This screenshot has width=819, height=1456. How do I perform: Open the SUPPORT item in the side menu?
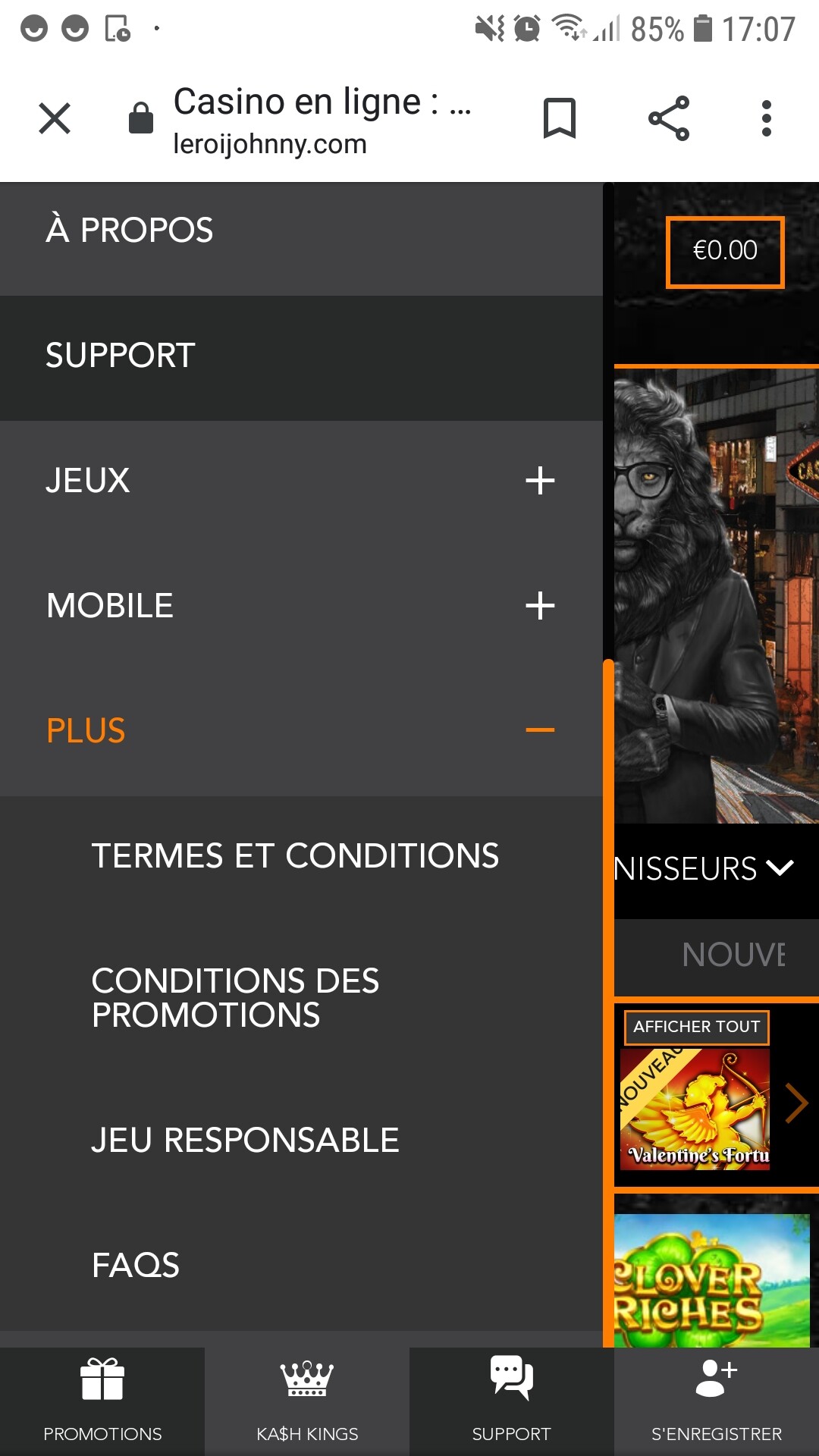point(301,356)
